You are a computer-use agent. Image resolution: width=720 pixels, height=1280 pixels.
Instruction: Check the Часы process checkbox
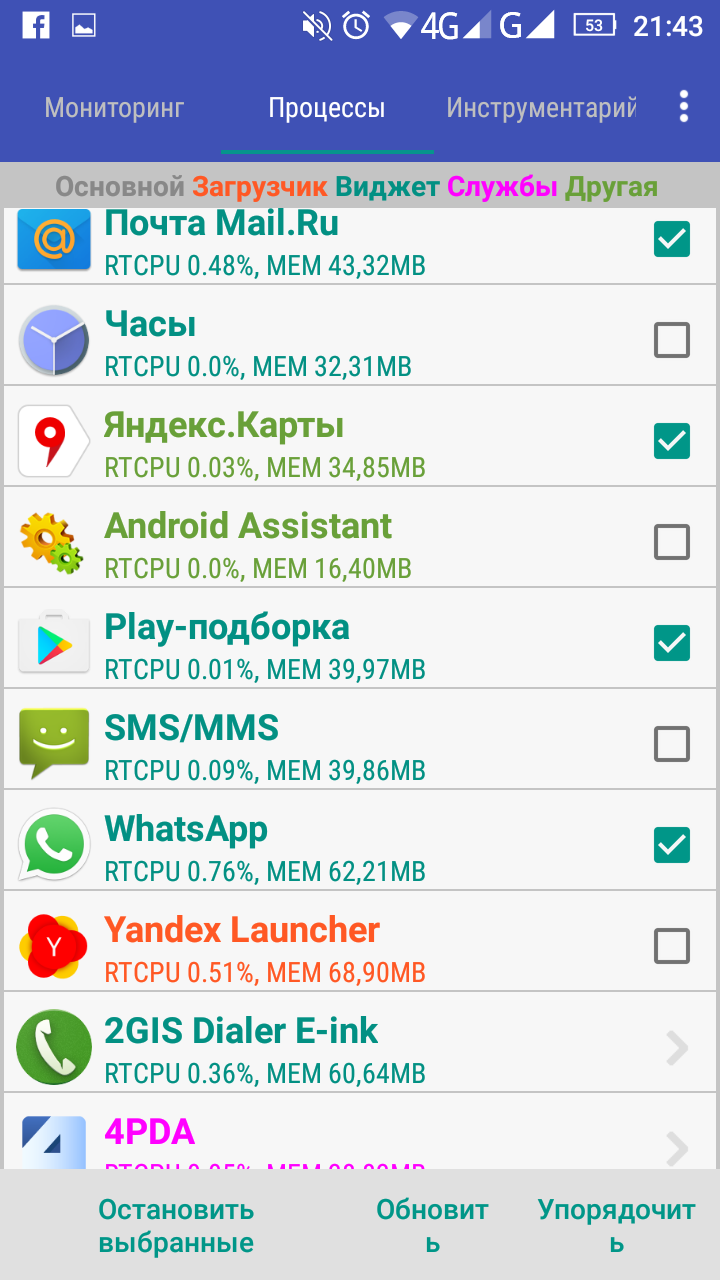pos(671,340)
